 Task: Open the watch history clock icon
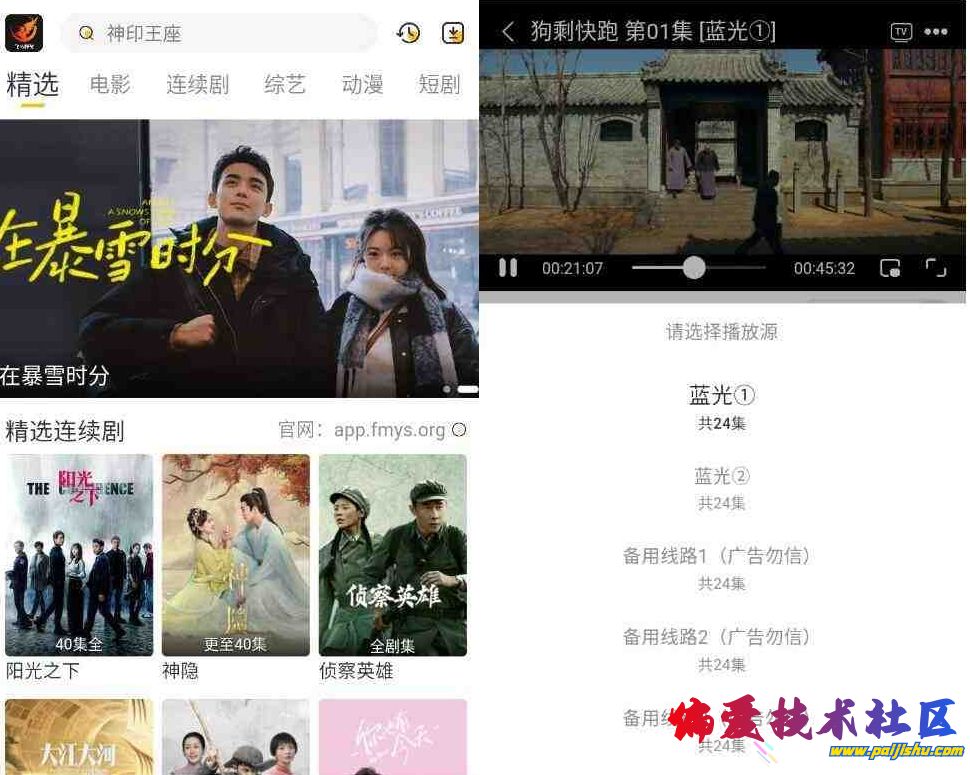(408, 33)
